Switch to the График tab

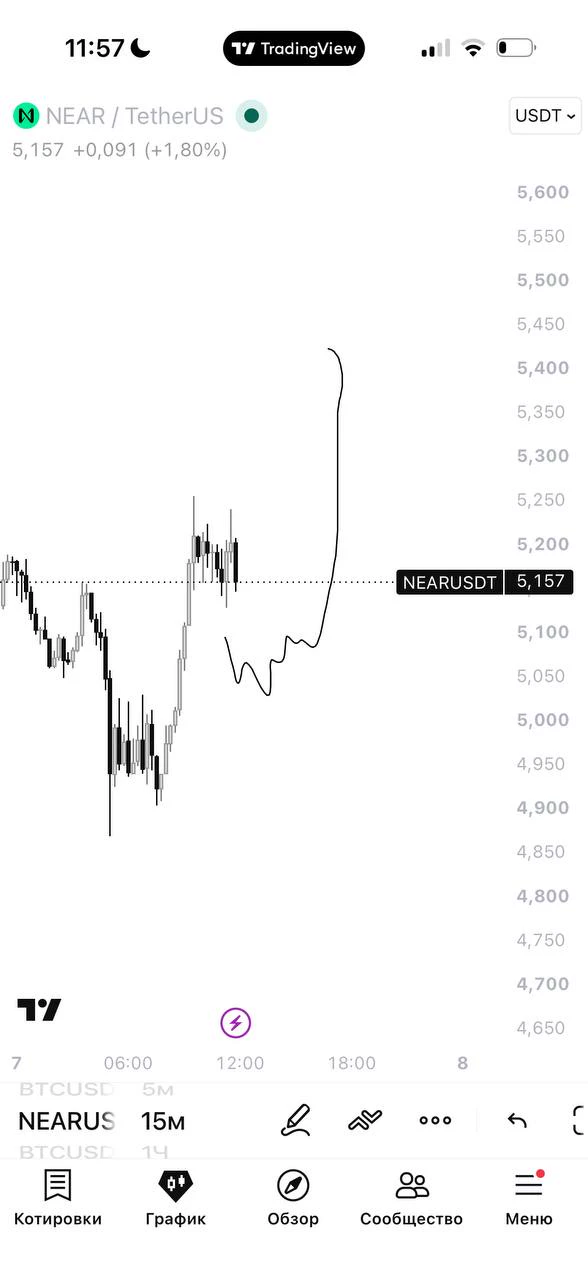[x=175, y=1198]
